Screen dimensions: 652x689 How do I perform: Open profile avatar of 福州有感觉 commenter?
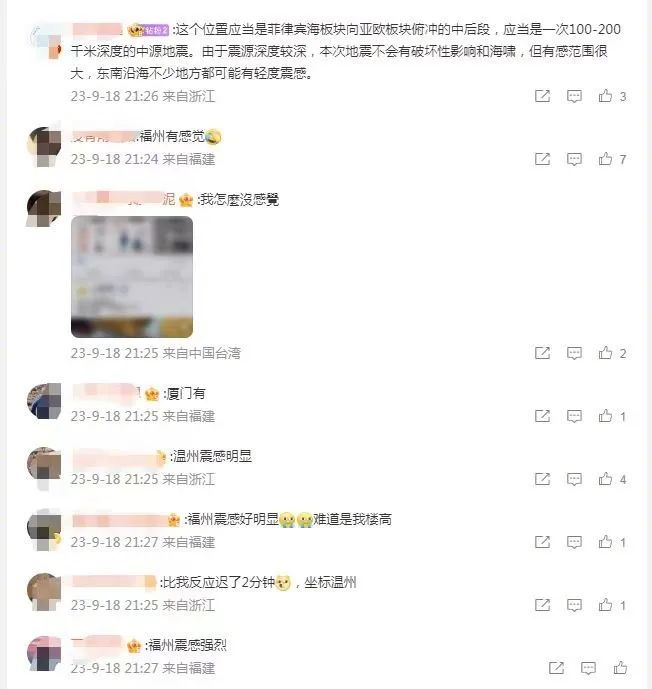pyautogui.click(x=45, y=146)
